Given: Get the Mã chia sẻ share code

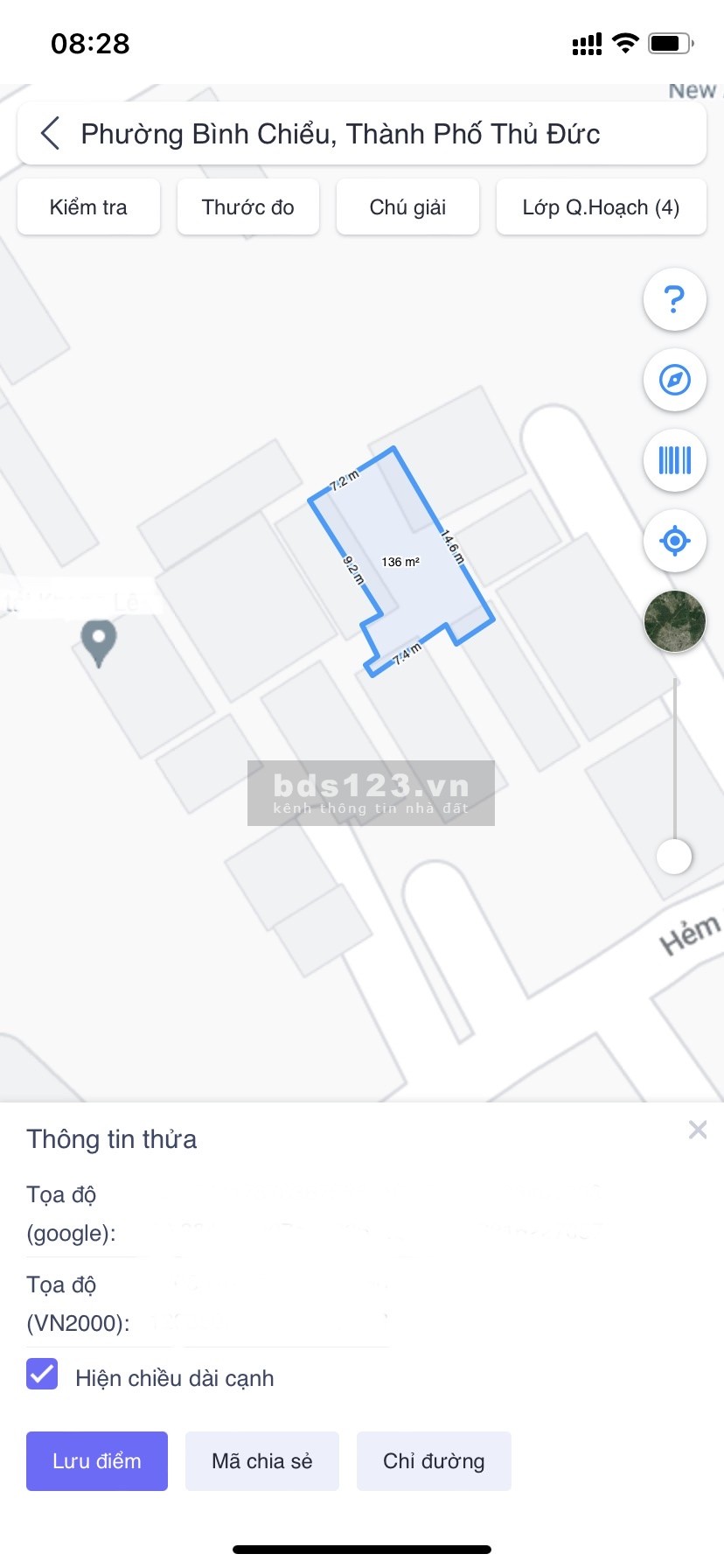Looking at the screenshot, I should (261, 1461).
